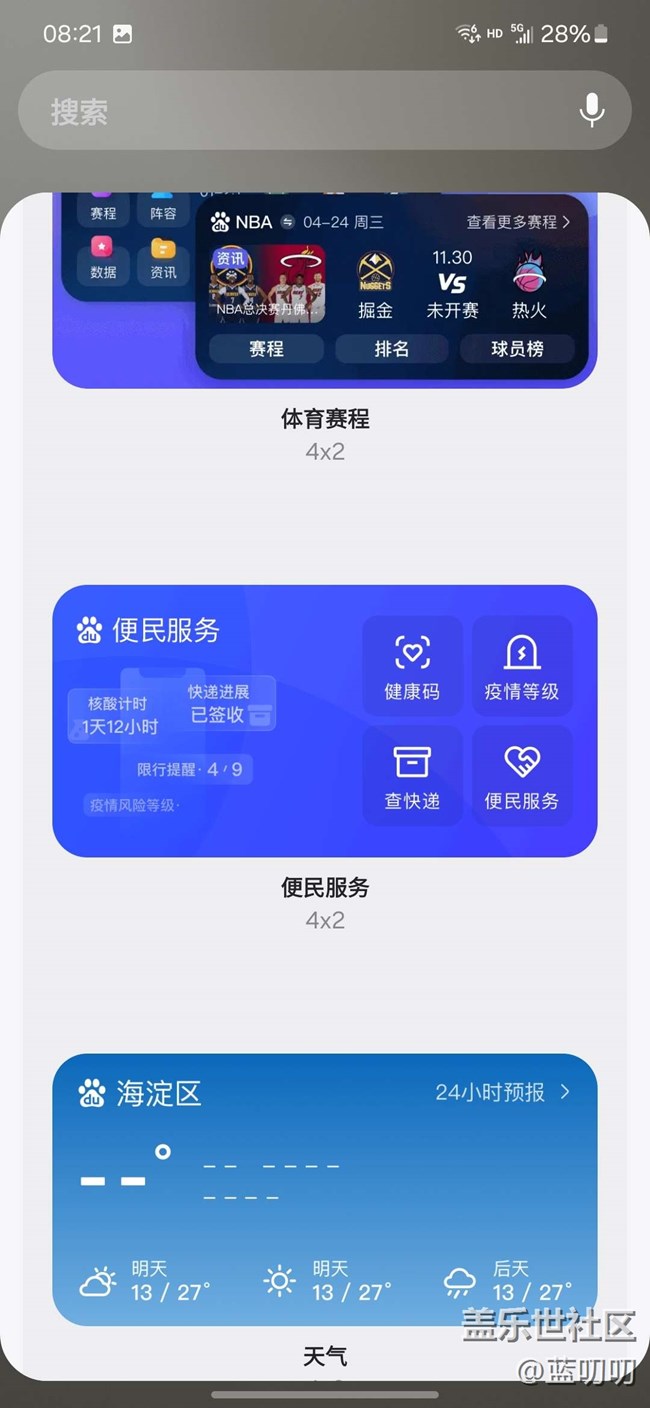Choose the 便民服务 4x2 widget
The height and width of the screenshot is (1408, 650).
click(x=324, y=720)
